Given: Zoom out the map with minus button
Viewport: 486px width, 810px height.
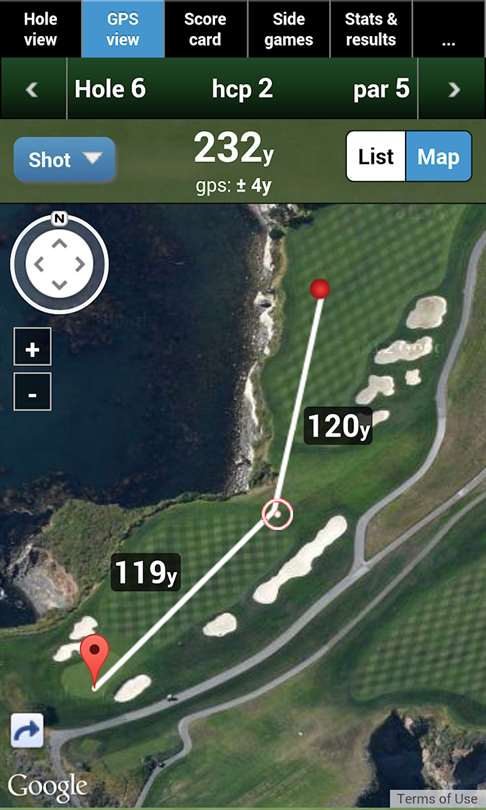Looking at the screenshot, I should pos(33,394).
